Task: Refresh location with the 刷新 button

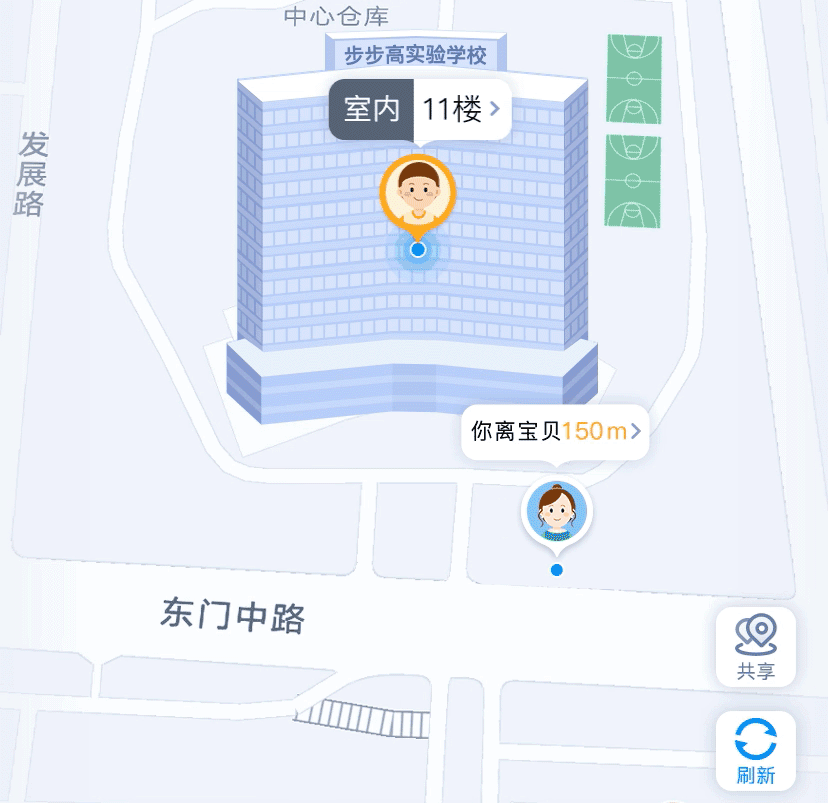Action: click(x=756, y=751)
